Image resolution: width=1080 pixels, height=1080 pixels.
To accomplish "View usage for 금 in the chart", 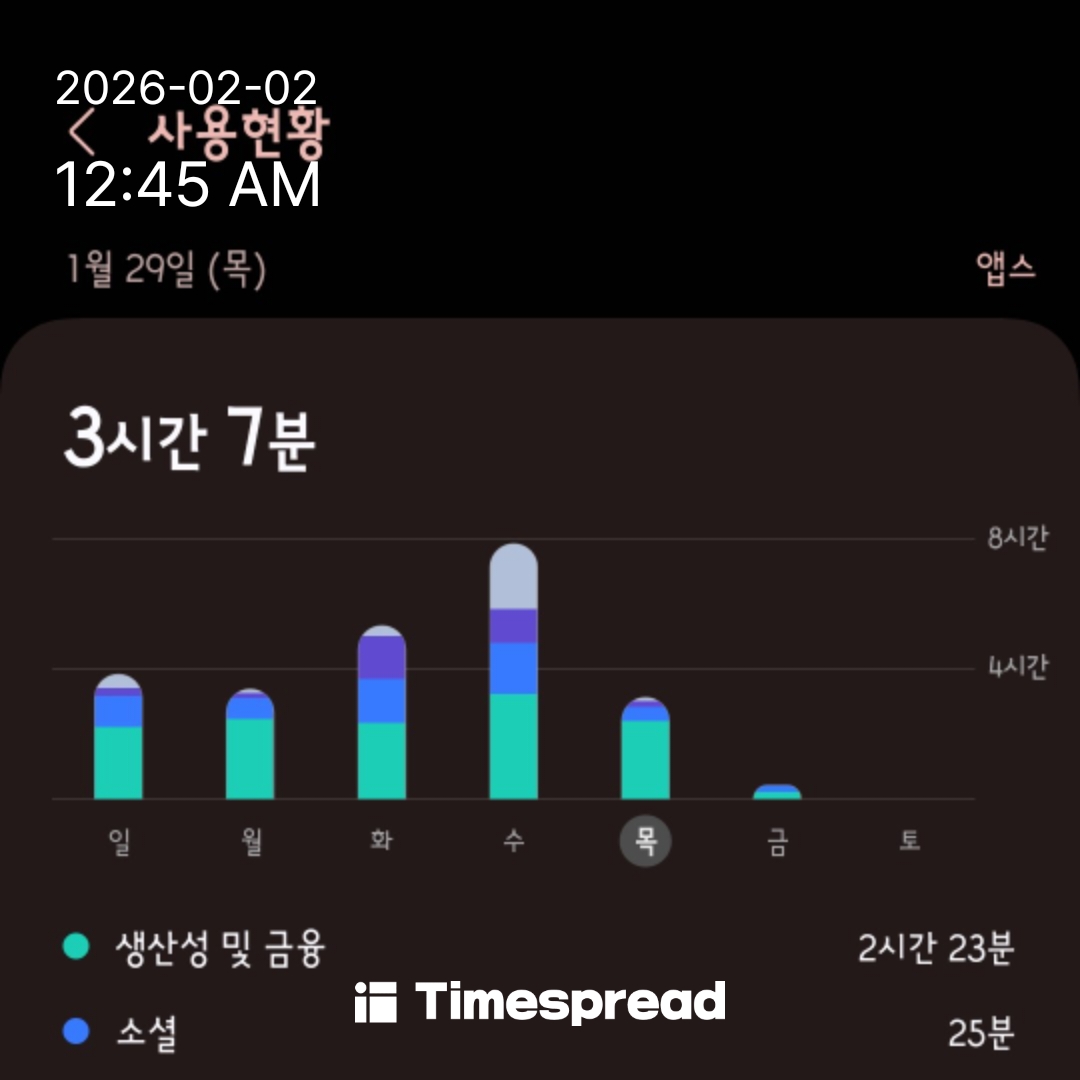I will point(777,792).
